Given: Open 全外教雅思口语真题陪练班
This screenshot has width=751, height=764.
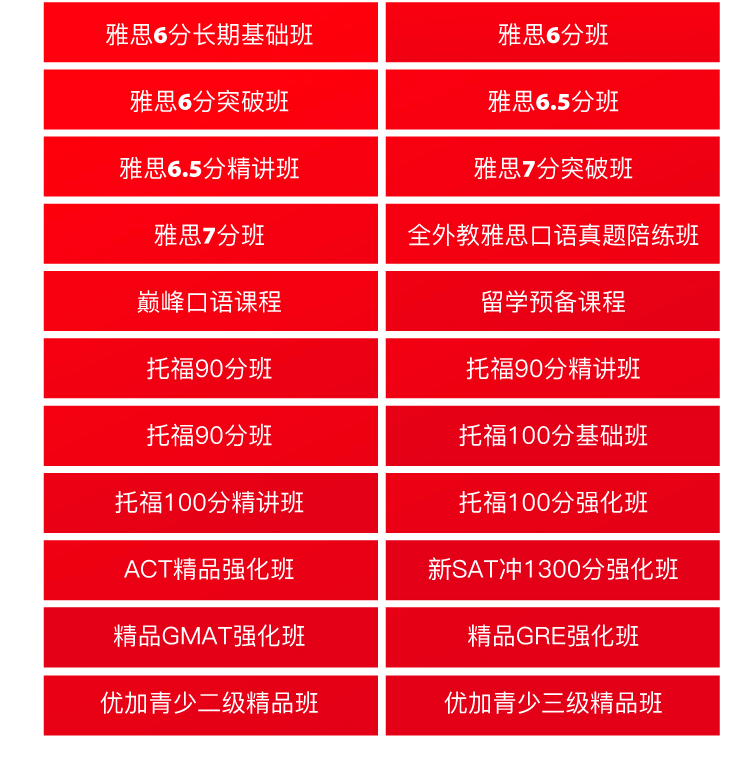Looking at the screenshot, I should 552,235.
